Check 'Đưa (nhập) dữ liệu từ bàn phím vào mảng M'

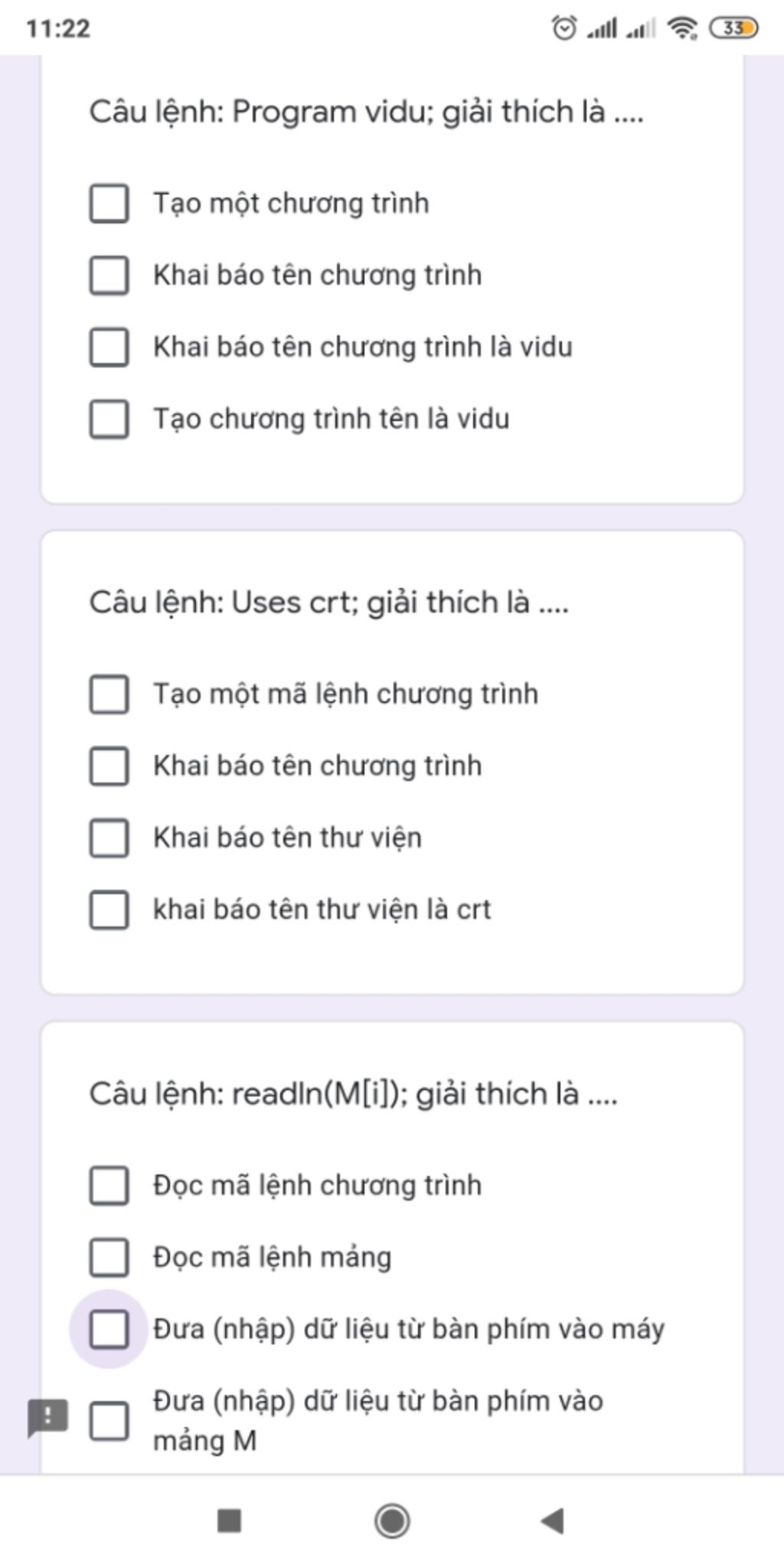[109, 1421]
